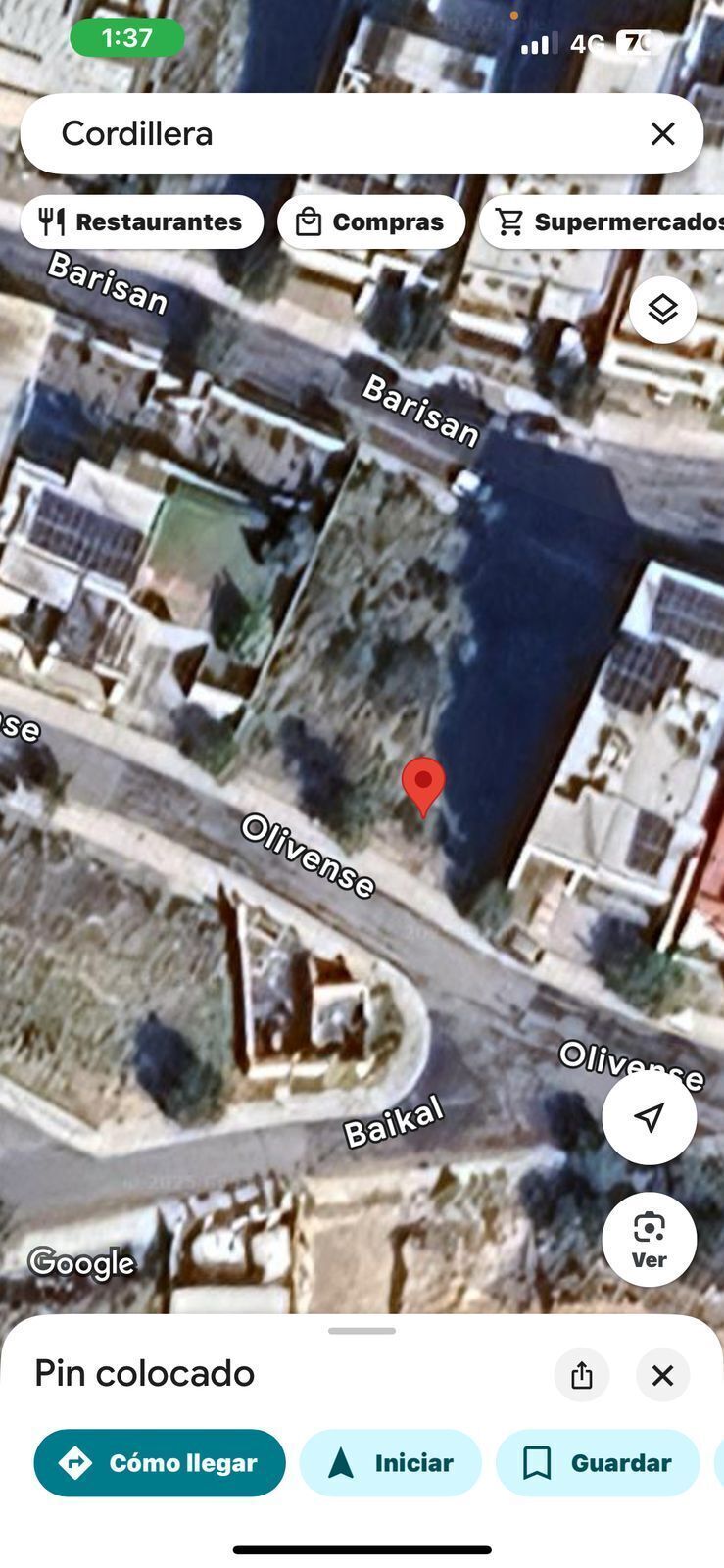Tap the panel drag handle

pyautogui.click(x=362, y=1331)
